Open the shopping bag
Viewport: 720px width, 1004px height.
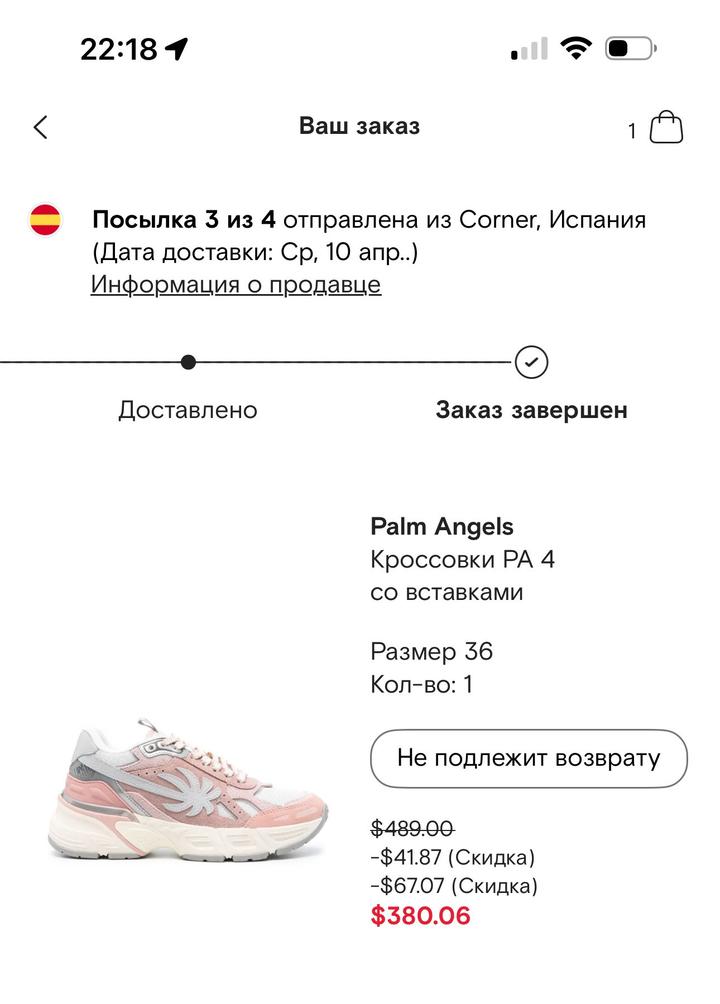pyautogui.click(x=666, y=128)
